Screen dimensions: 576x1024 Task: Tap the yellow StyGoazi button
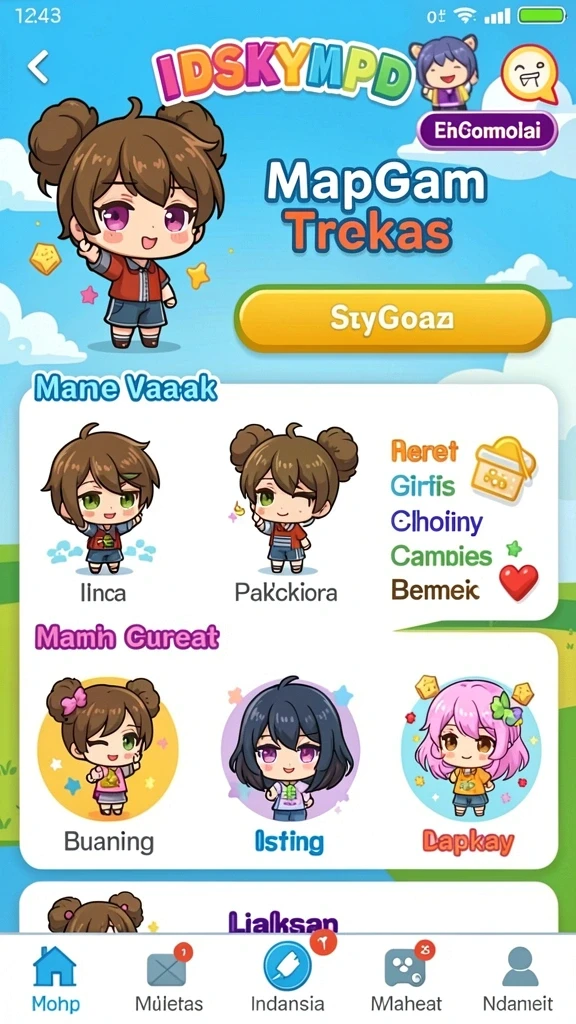coord(392,319)
